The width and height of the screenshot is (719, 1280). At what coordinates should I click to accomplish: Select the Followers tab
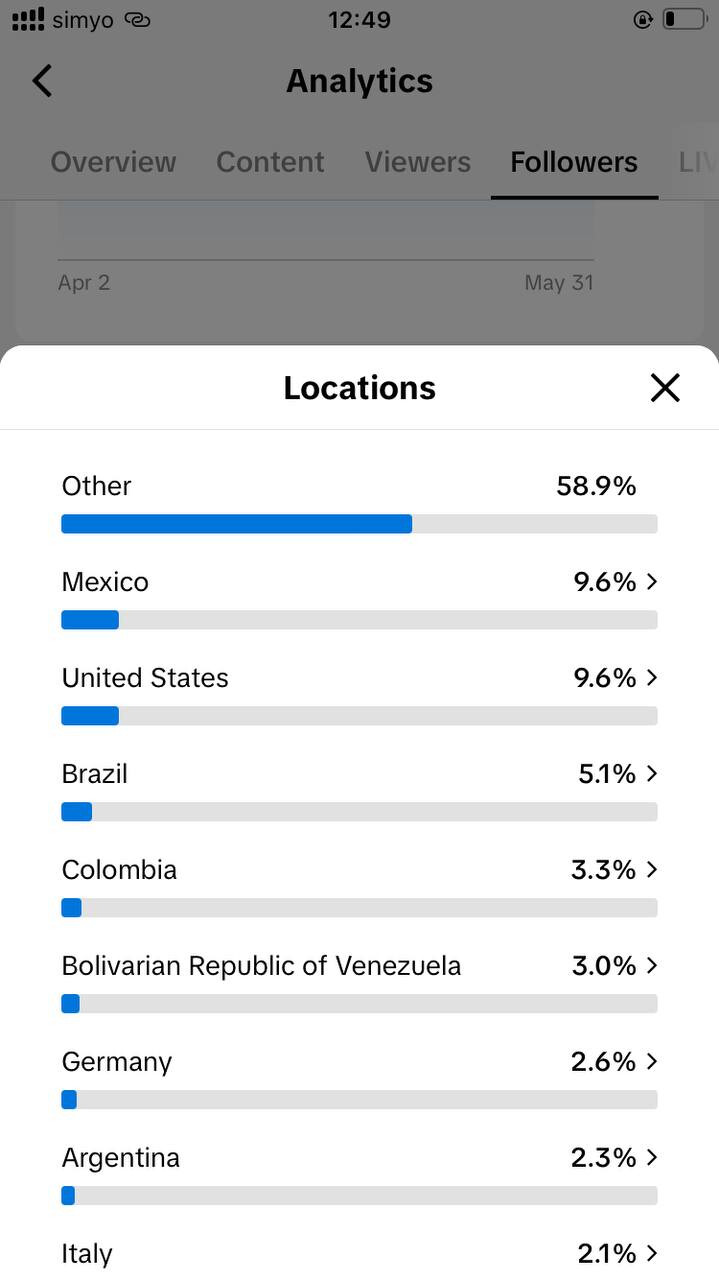coord(574,162)
